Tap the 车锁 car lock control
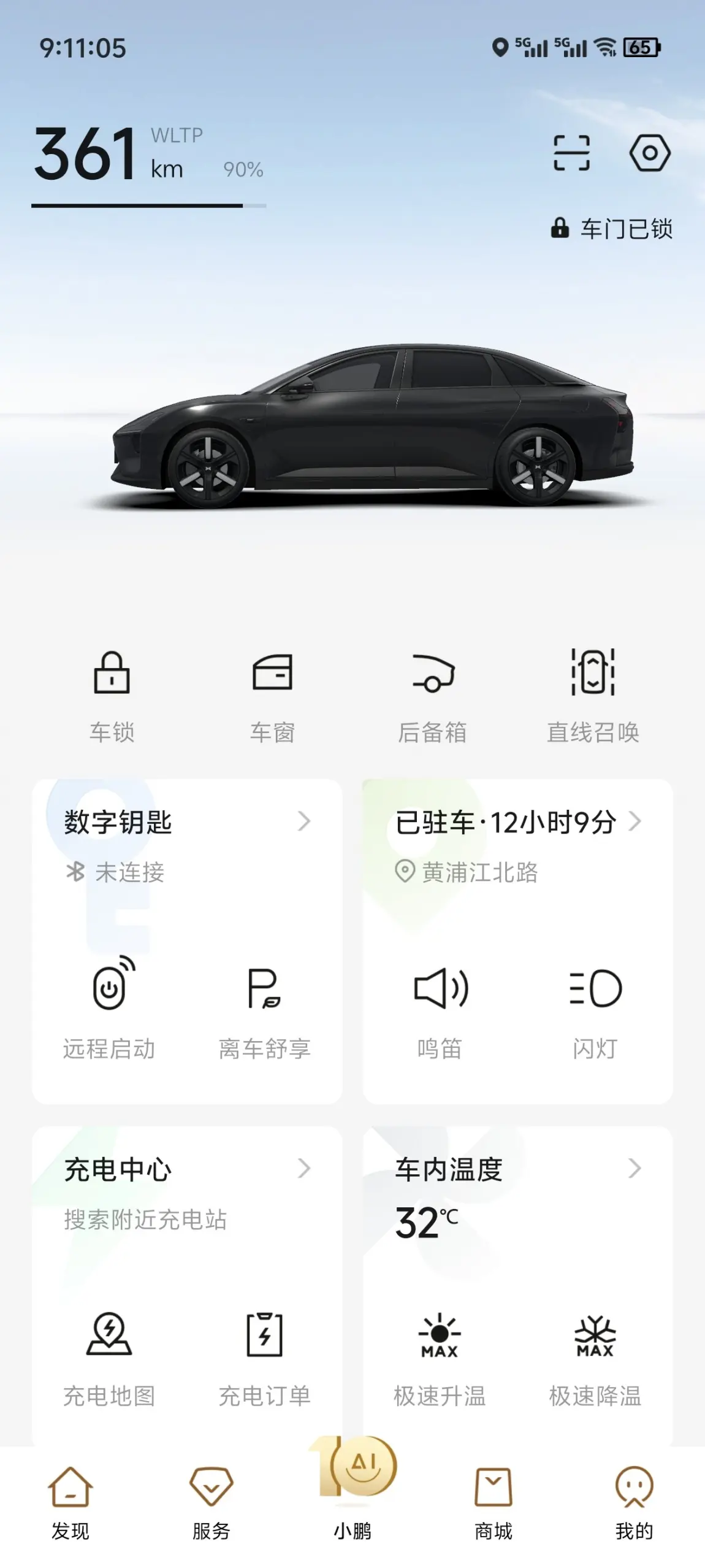 (112, 697)
